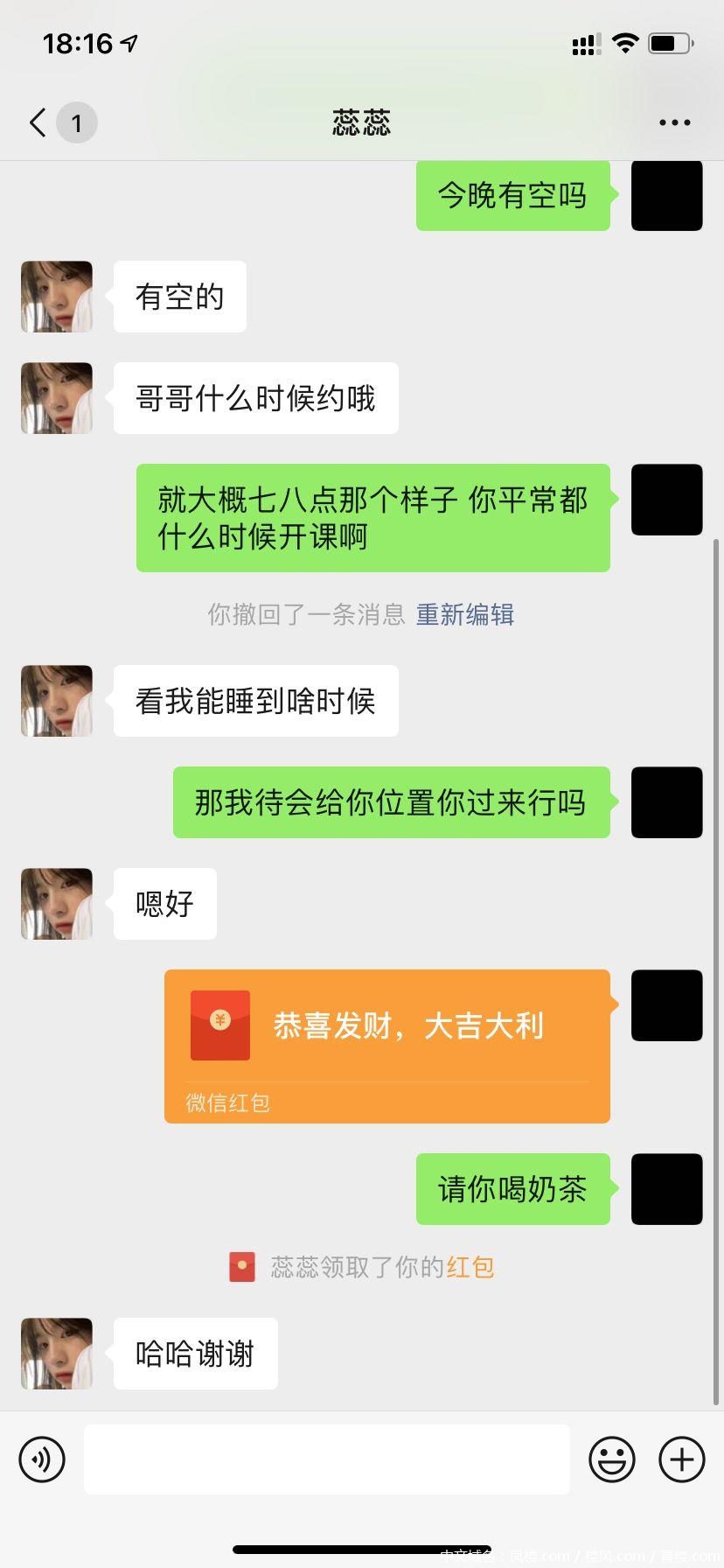Open the emoji sticker panel

(x=611, y=1459)
